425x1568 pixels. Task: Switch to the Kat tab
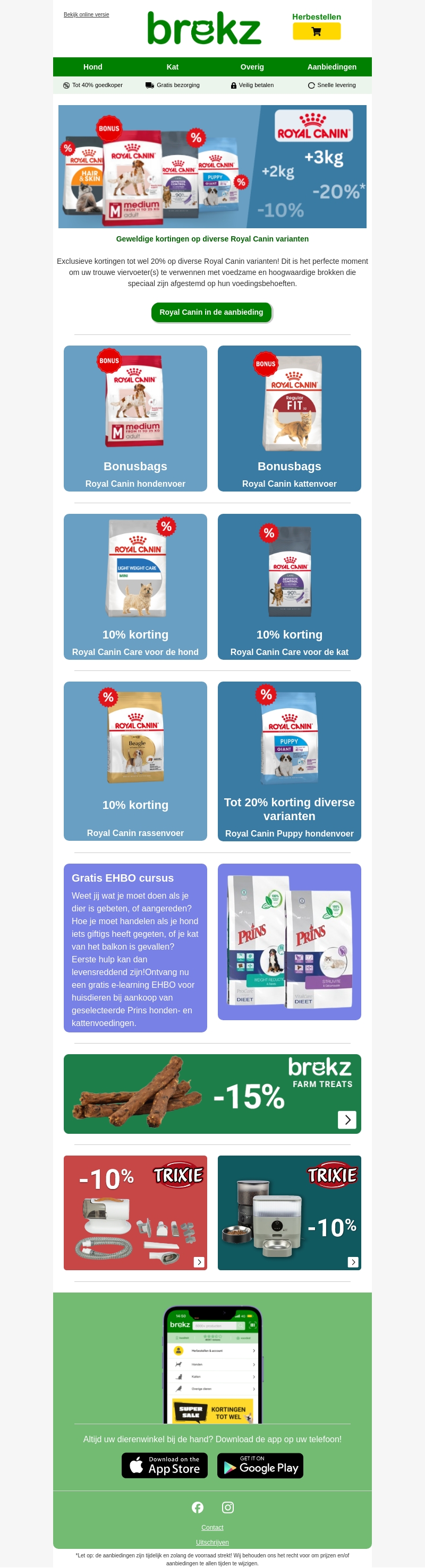(172, 67)
